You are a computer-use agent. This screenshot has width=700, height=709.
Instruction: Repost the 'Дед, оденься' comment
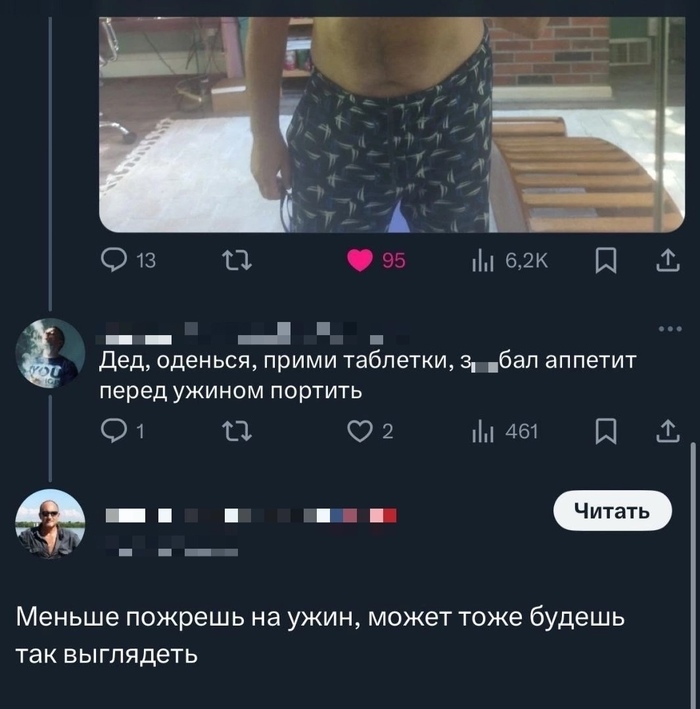pos(236,431)
